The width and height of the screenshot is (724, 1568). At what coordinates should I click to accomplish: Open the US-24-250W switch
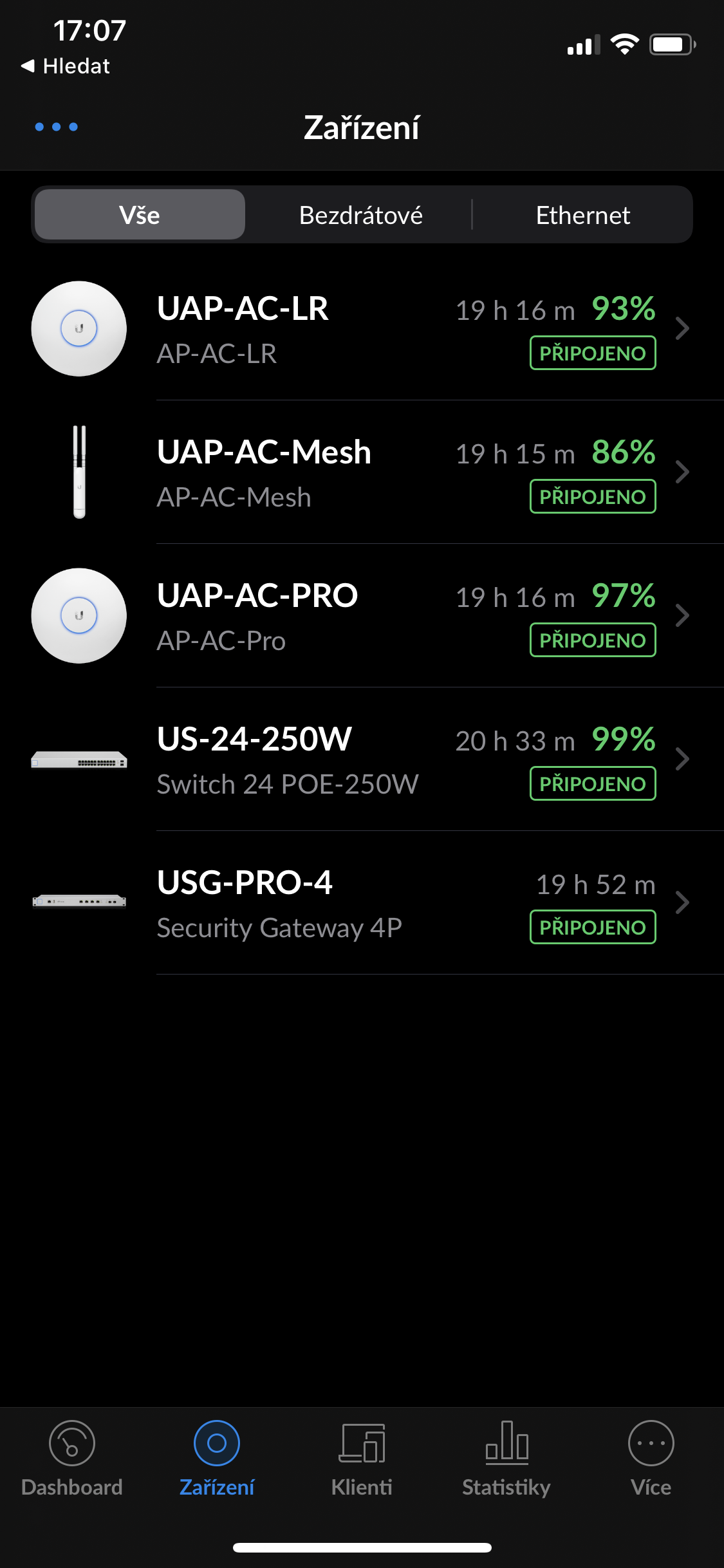[360, 760]
